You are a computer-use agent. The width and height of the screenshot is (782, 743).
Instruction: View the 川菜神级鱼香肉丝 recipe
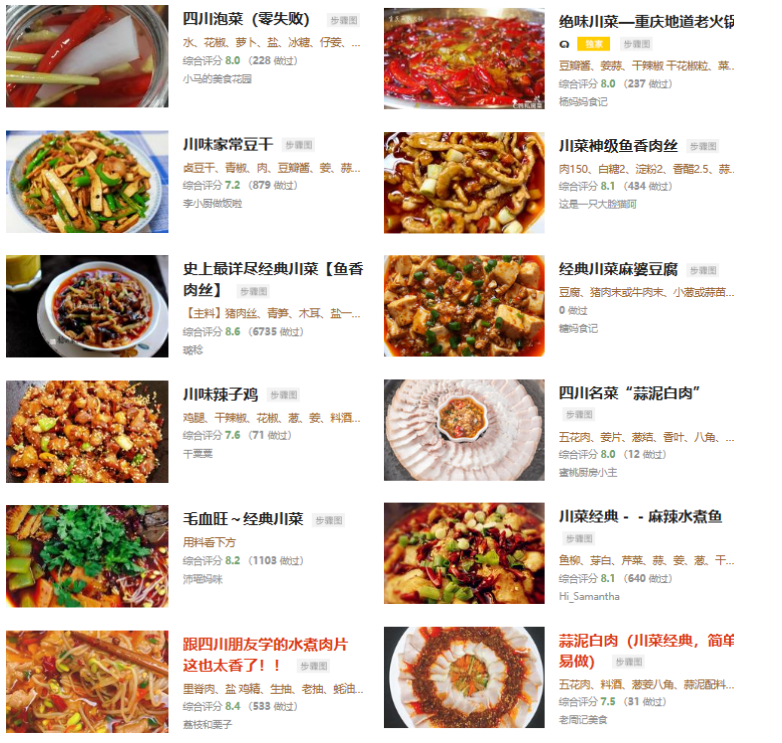tap(619, 145)
